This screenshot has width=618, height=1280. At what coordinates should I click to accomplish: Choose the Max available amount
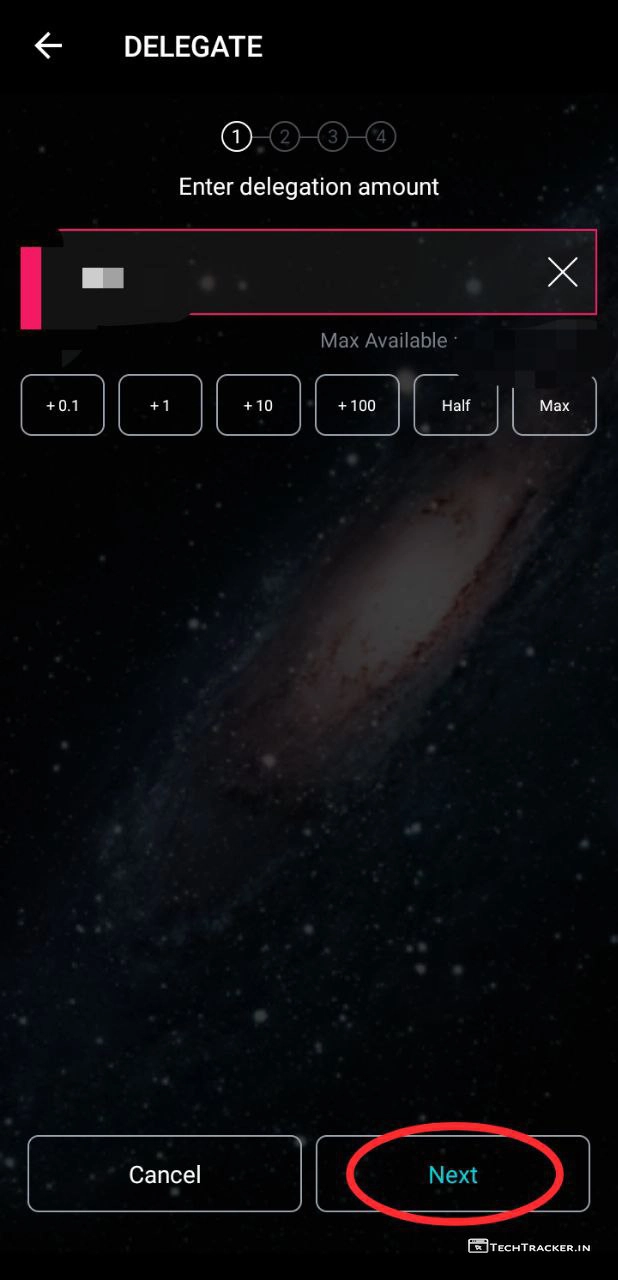[554, 405]
